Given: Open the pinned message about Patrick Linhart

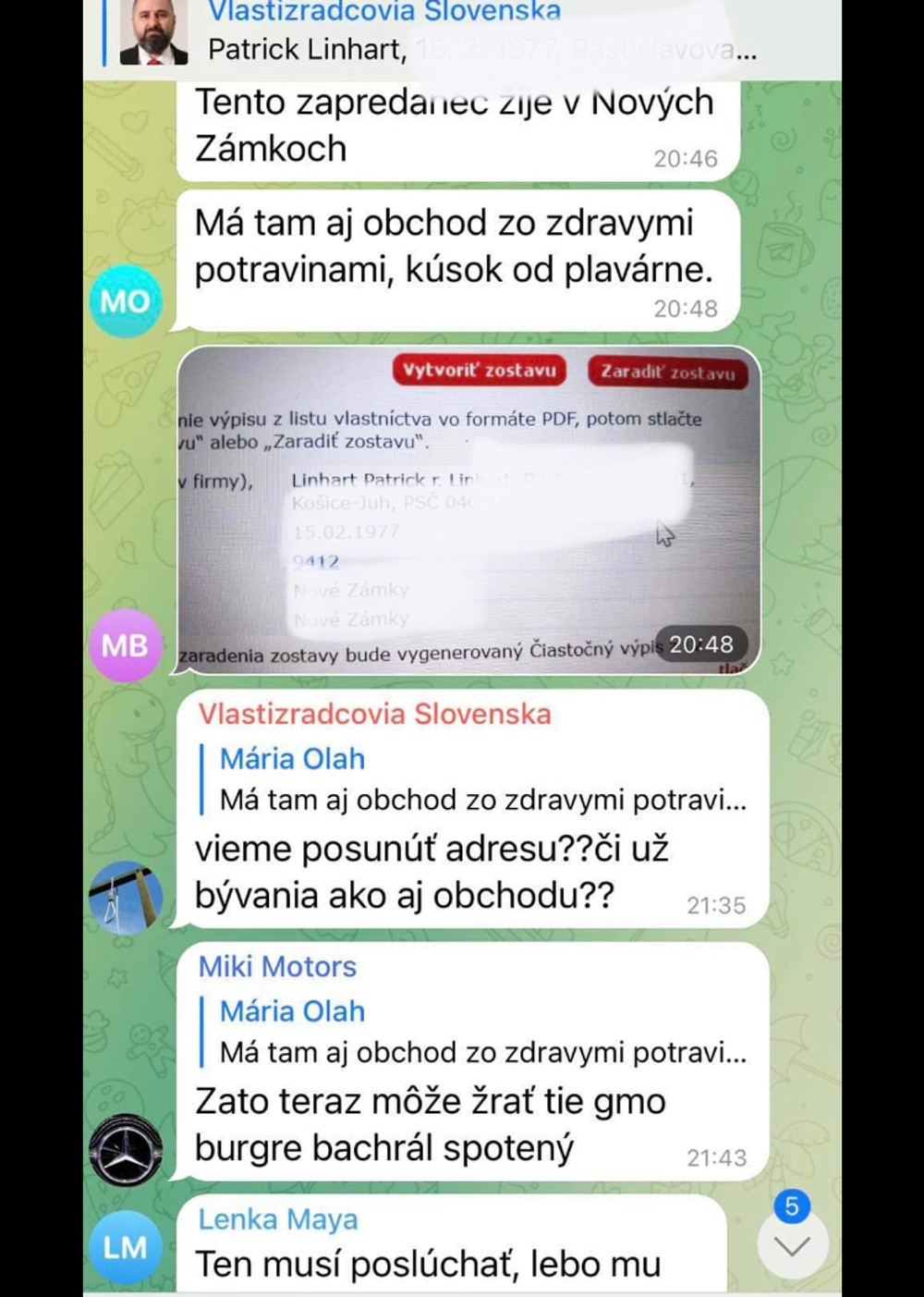Looking at the screenshot, I should tap(462, 37).
